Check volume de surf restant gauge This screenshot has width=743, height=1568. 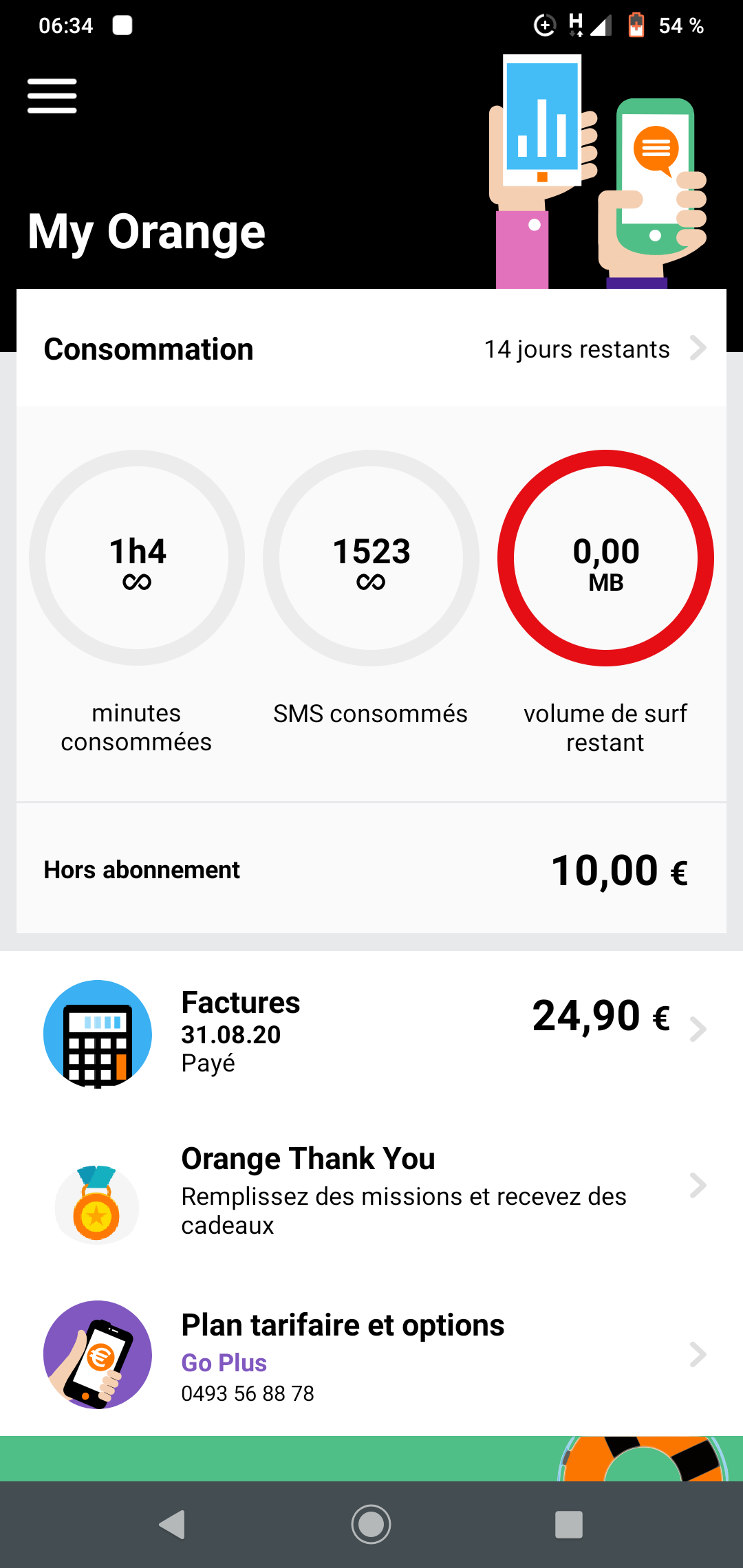click(605, 558)
